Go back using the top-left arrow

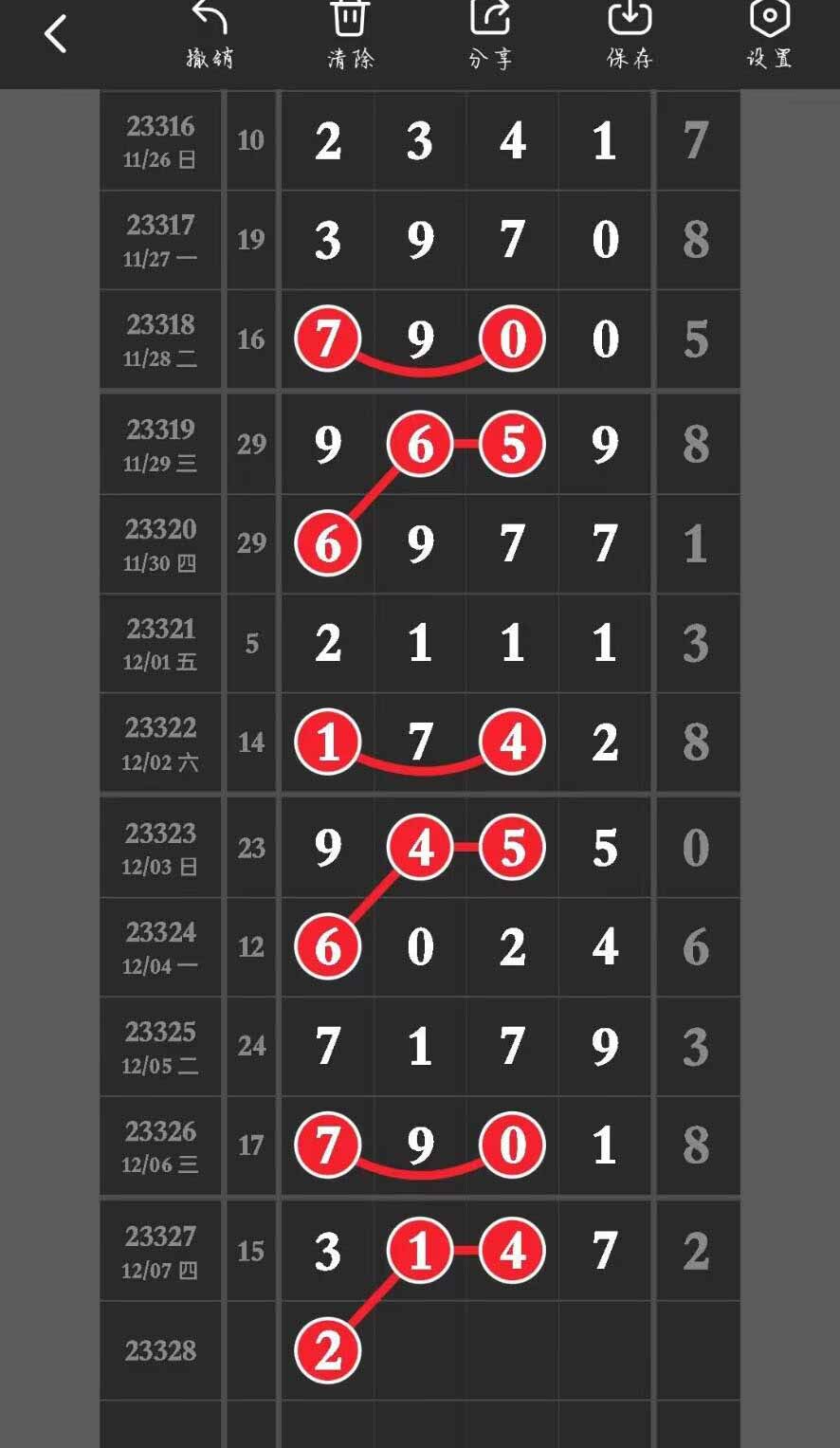(x=56, y=35)
